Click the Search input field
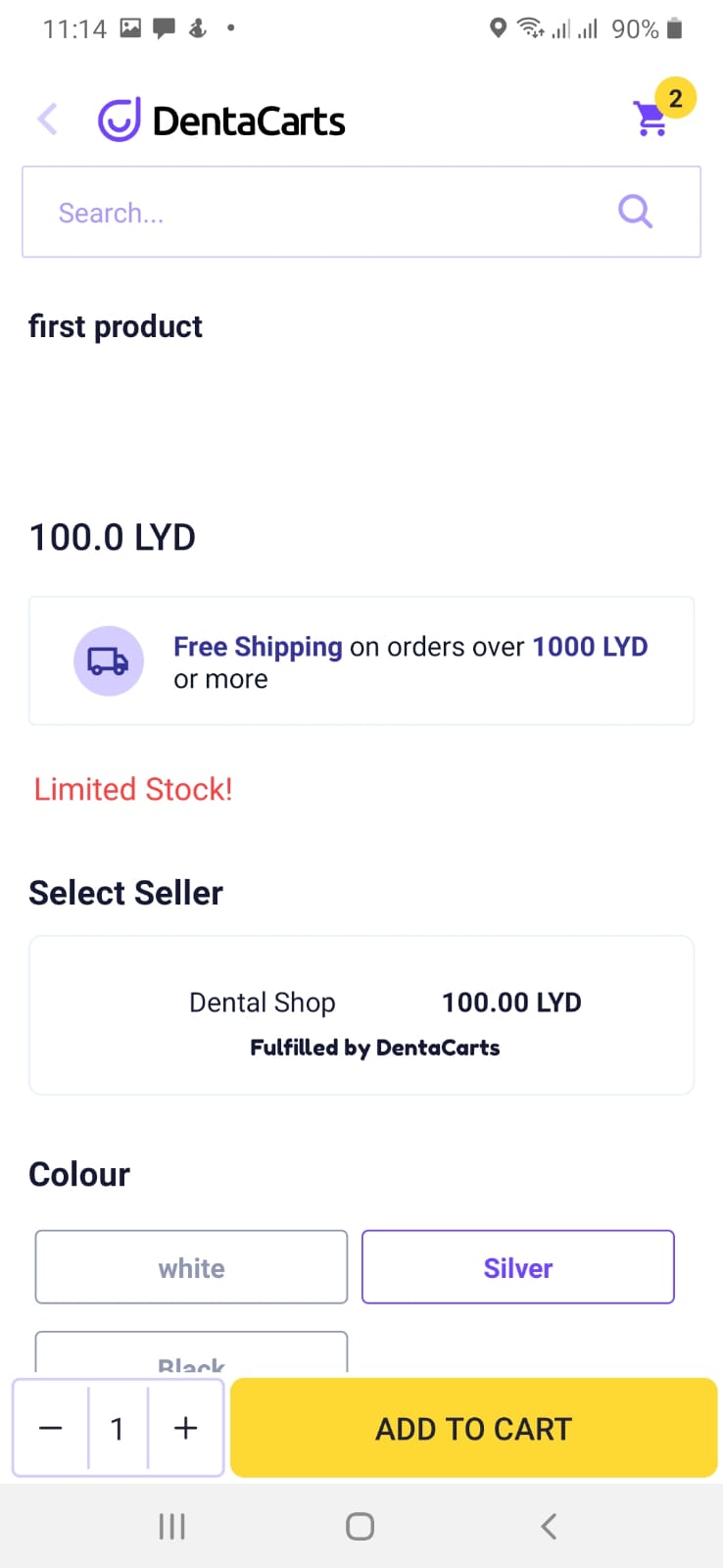This screenshot has height=1568, width=723. [294, 212]
